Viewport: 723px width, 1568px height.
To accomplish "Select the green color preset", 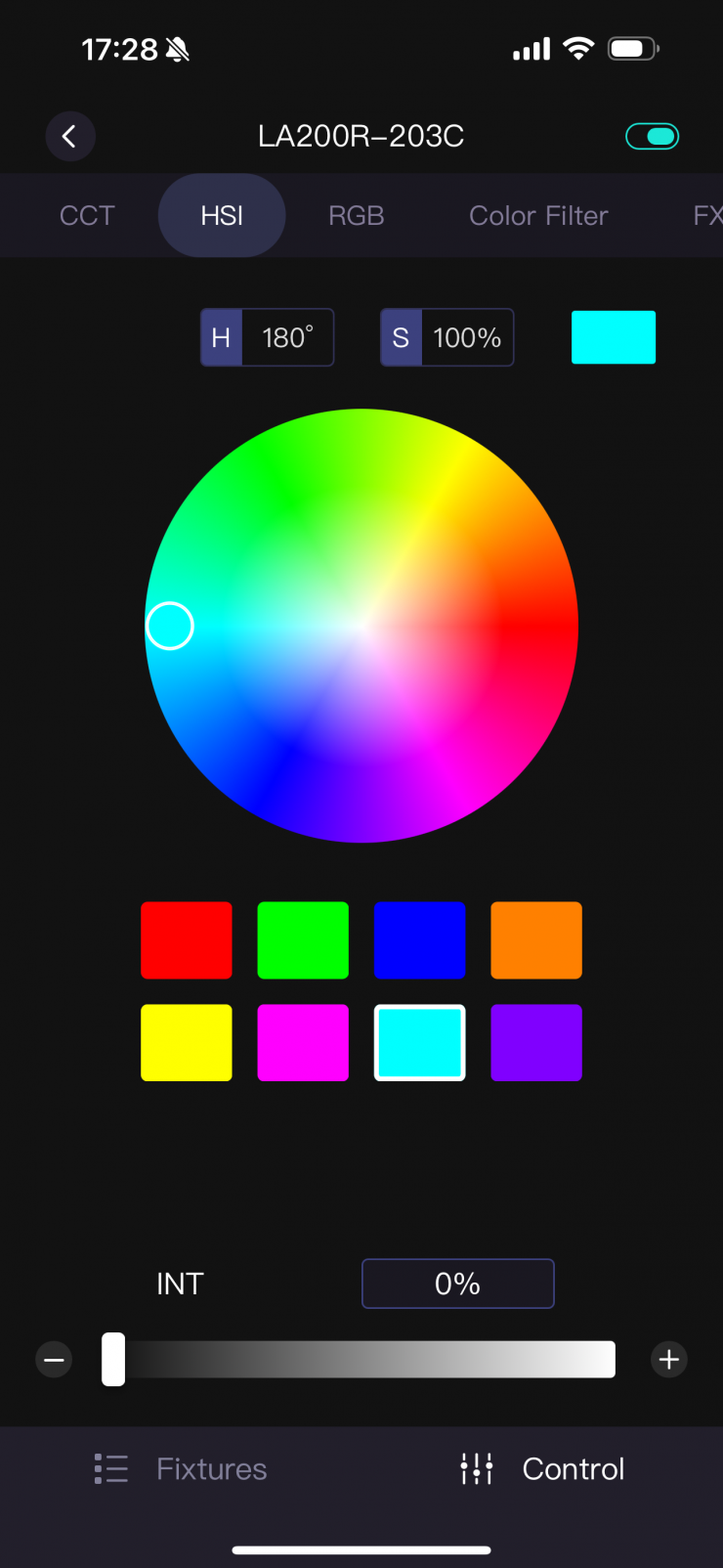I will tap(303, 940).
